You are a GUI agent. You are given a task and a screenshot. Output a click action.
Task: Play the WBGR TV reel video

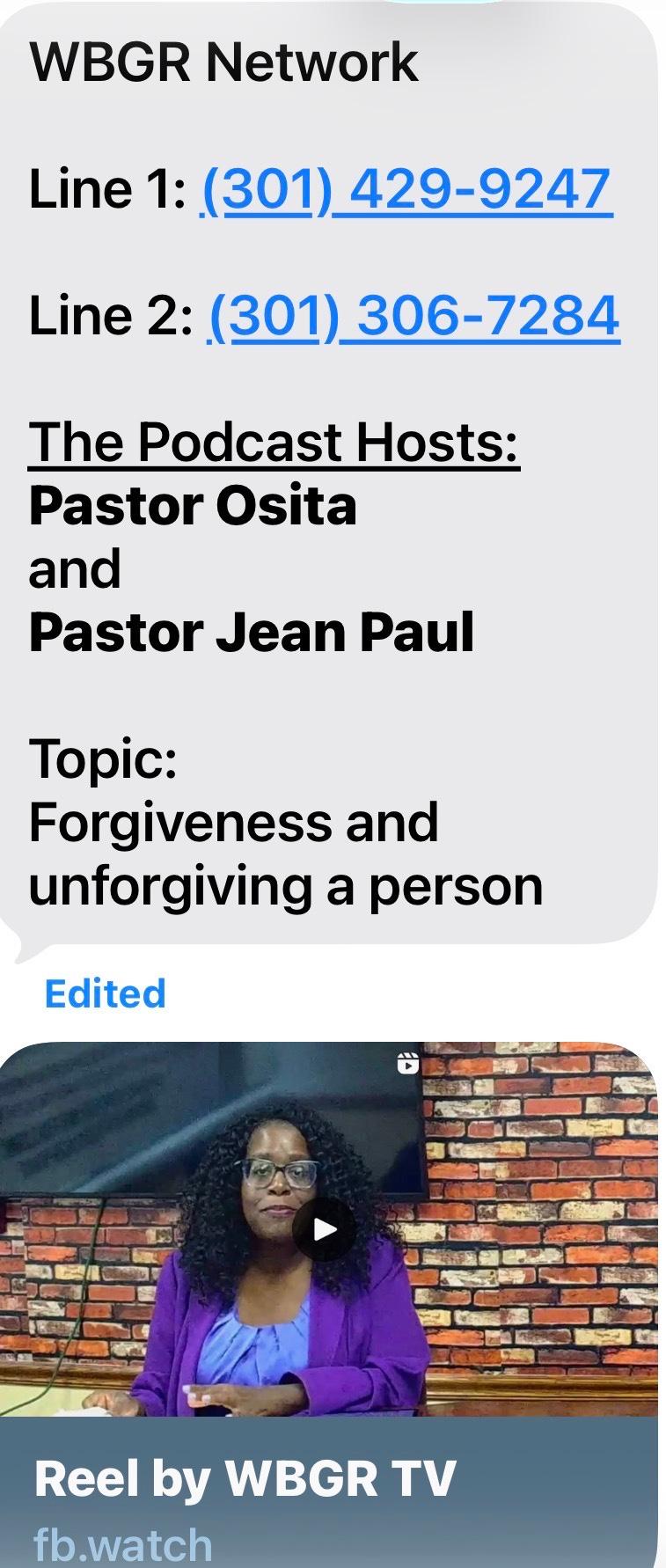click(x=325, y=1229)
